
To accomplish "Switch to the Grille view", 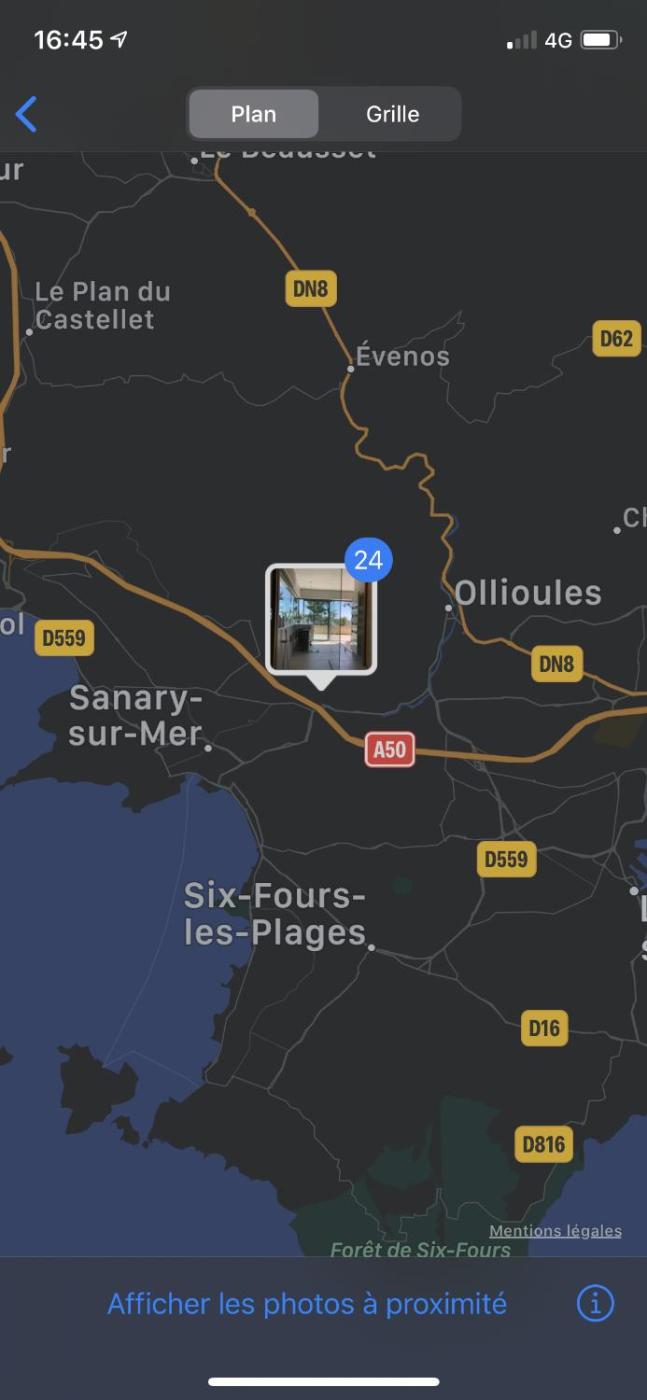I will pyautogui.click(x=392, y=114).
